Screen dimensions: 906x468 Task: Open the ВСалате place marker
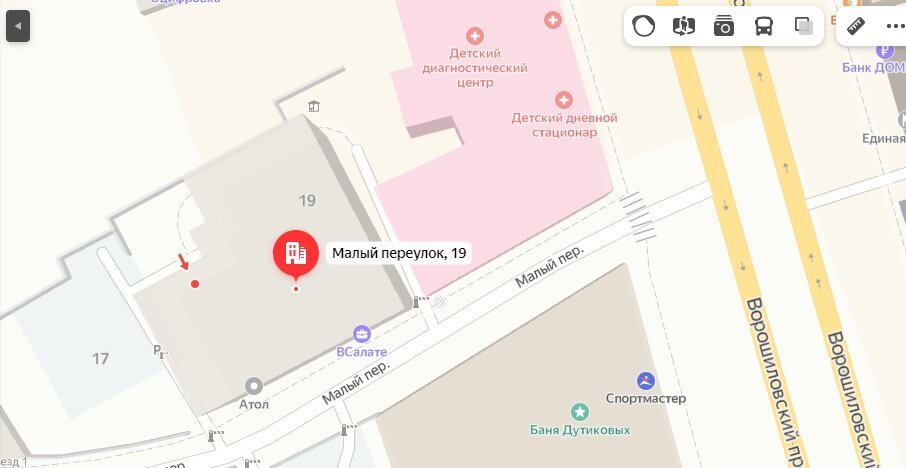point(362,334)
